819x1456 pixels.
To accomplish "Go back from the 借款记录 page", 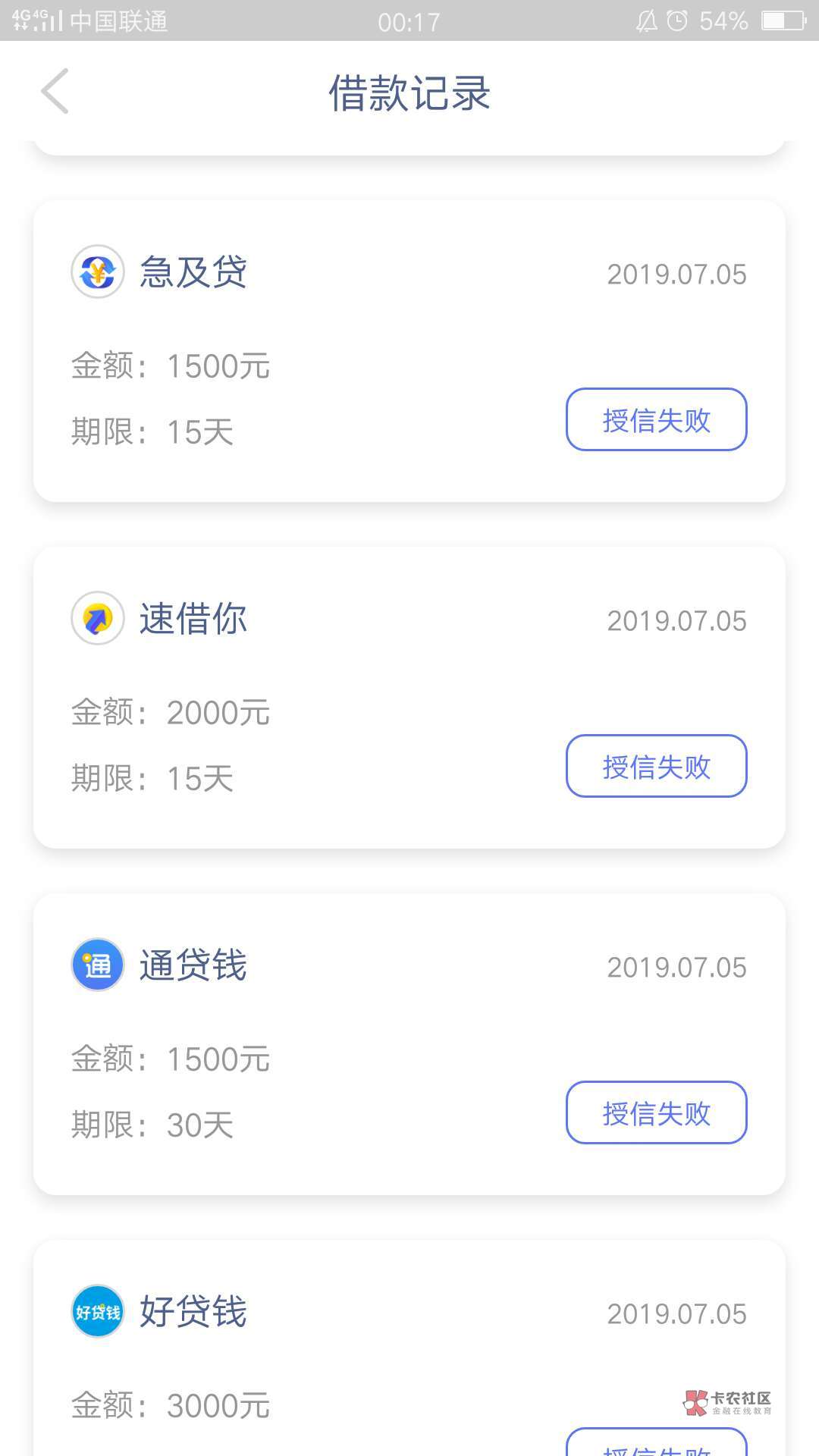I will 55,92.
